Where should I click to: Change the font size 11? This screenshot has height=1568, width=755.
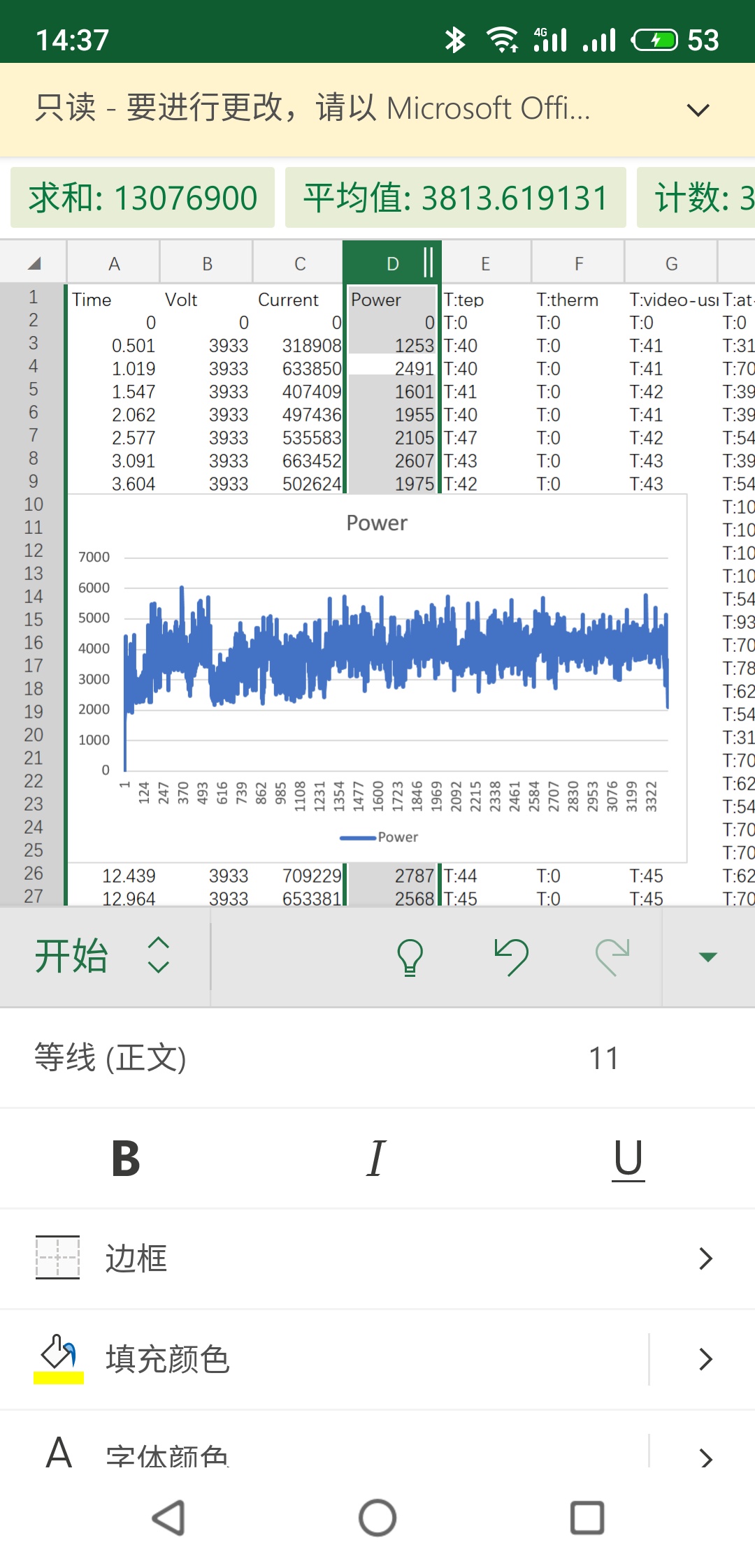tap(603, 1058)
